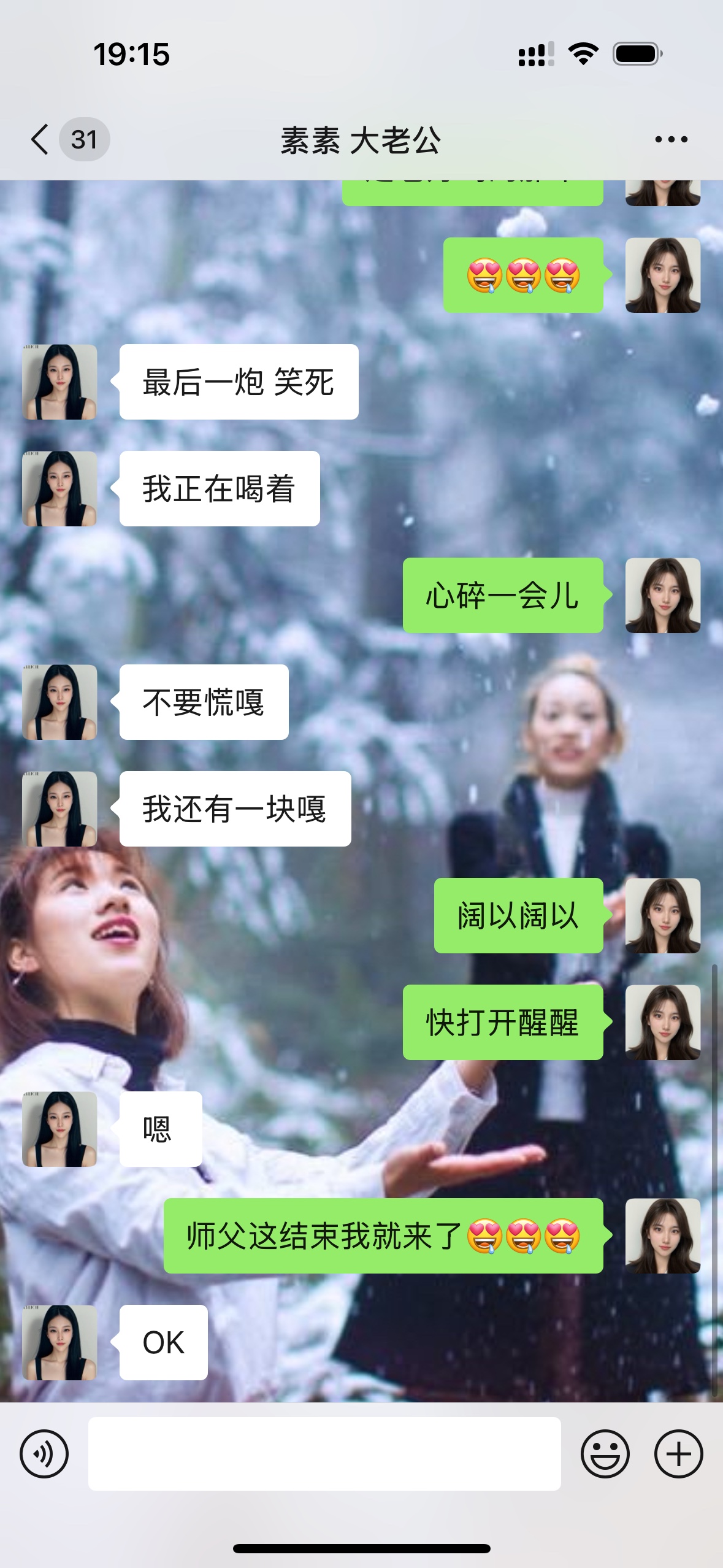
Task: Open the emoji sticker panel
Action: click(605, 1453)
